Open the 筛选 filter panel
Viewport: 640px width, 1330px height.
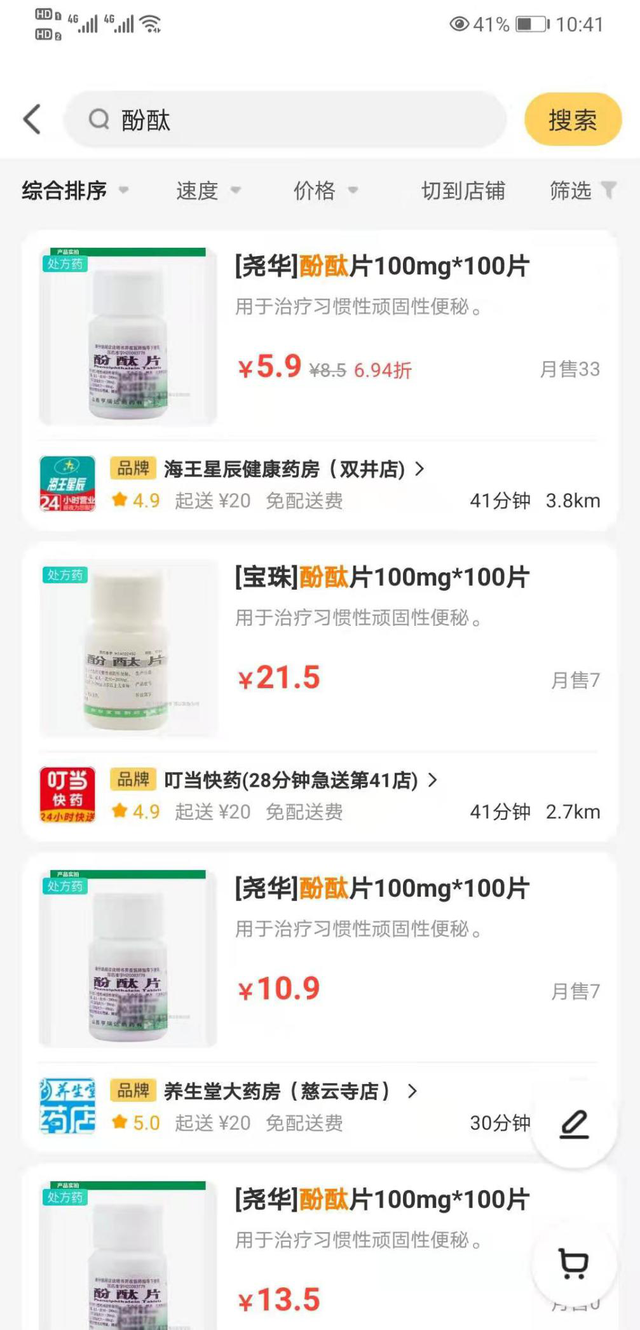coord(582,190)
